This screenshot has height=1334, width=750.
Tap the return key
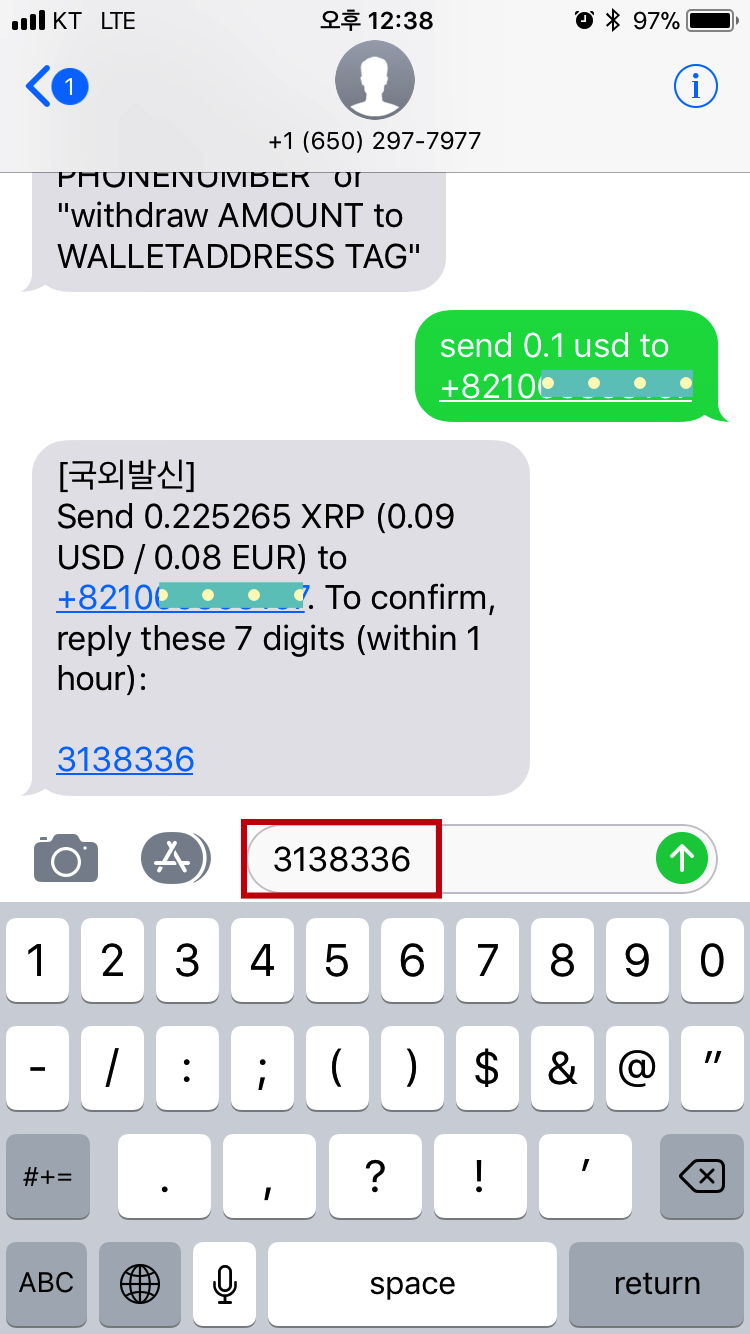coord(656,1283)
